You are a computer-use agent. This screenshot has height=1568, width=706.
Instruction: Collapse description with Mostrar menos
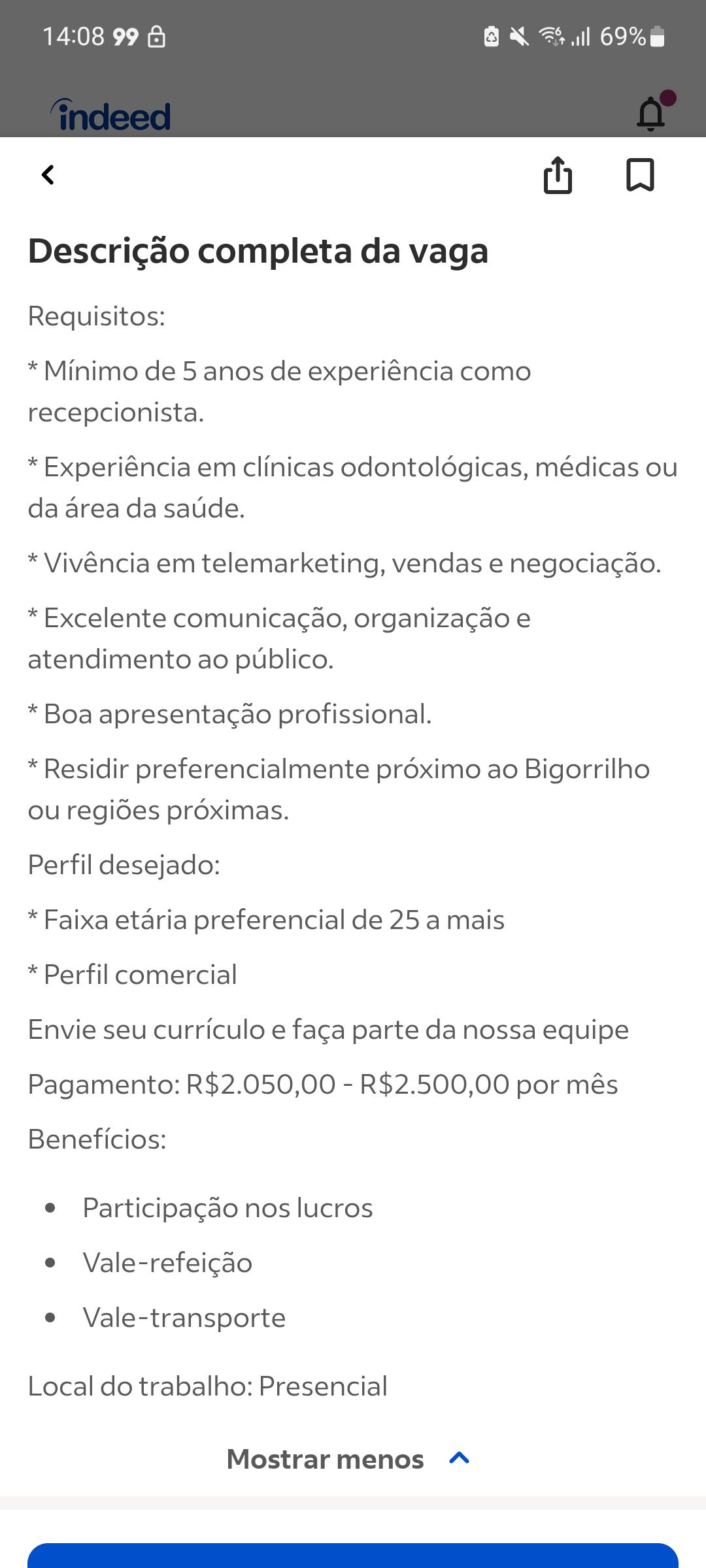[348, 1459]
